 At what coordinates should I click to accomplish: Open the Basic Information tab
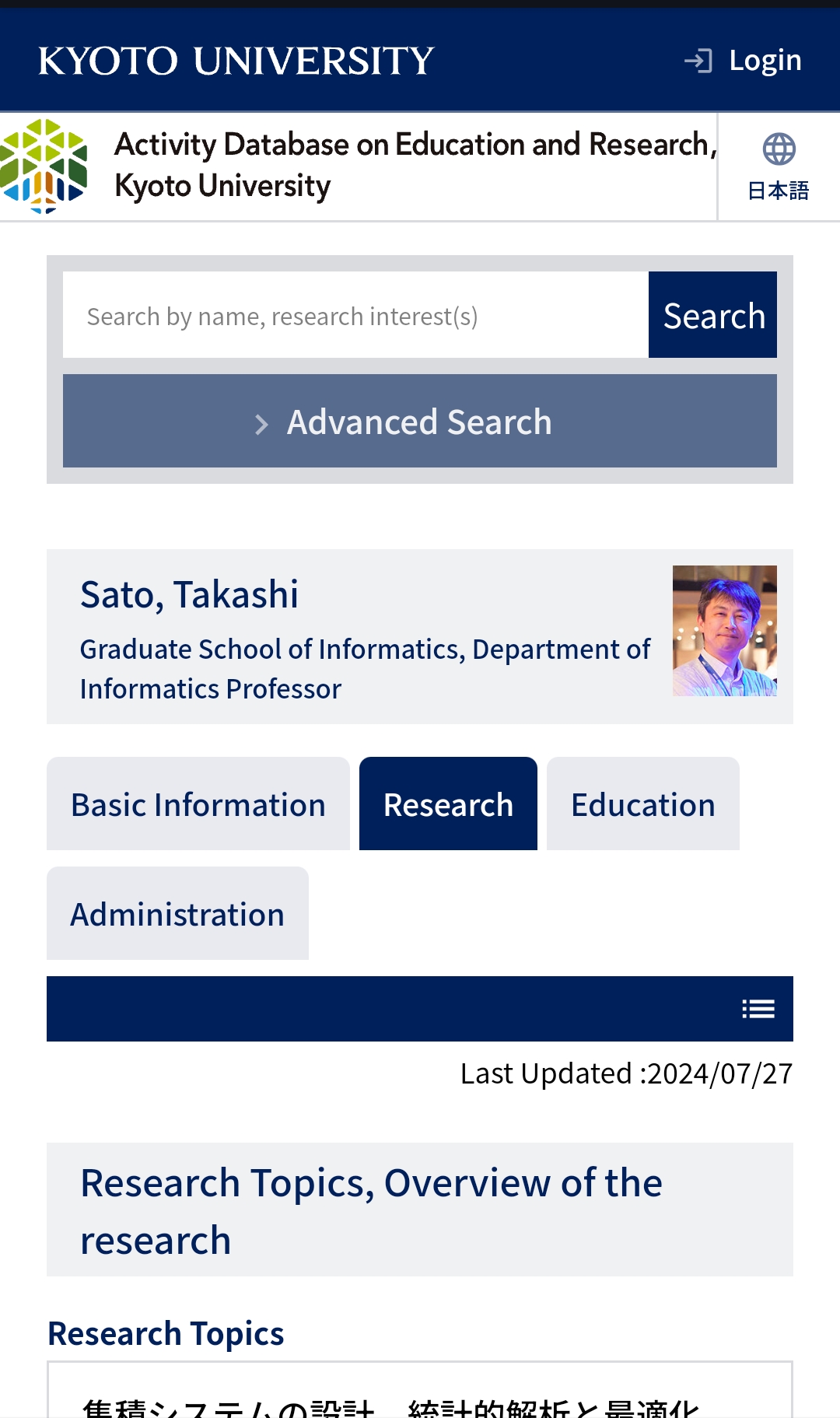(x=198, y=804)
